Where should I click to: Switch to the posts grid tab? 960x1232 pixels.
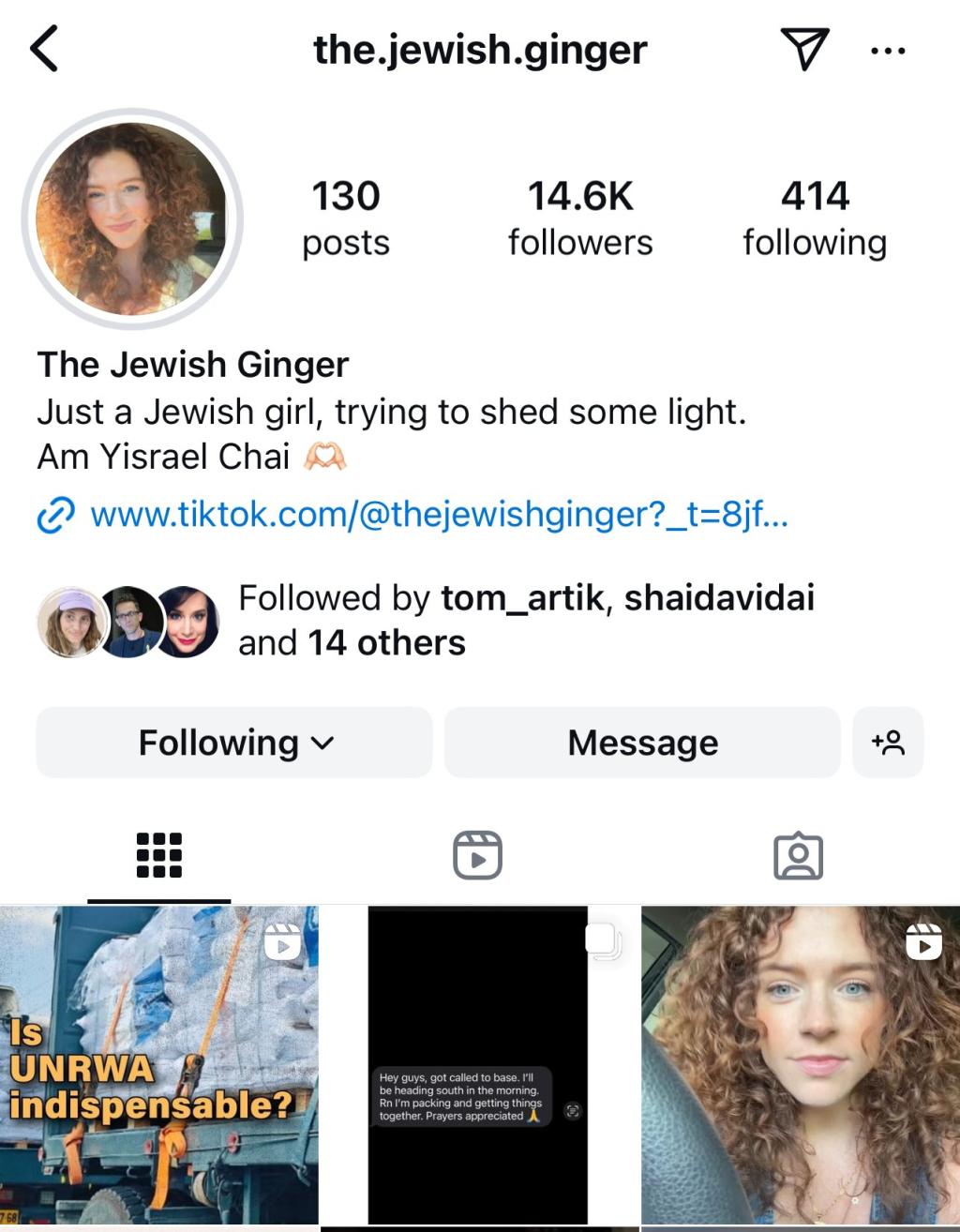[x=159, y=855]
